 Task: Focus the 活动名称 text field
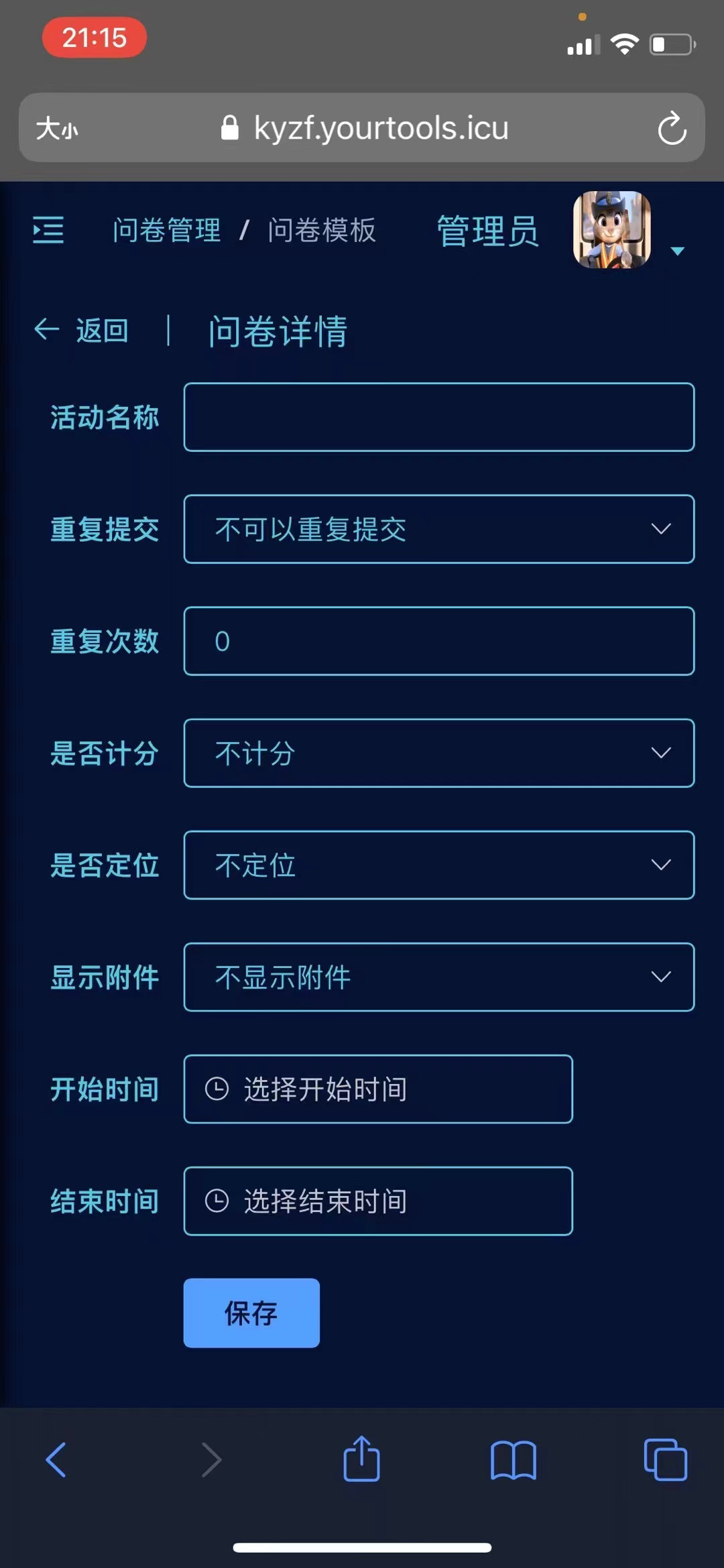[x=439, y=417]
